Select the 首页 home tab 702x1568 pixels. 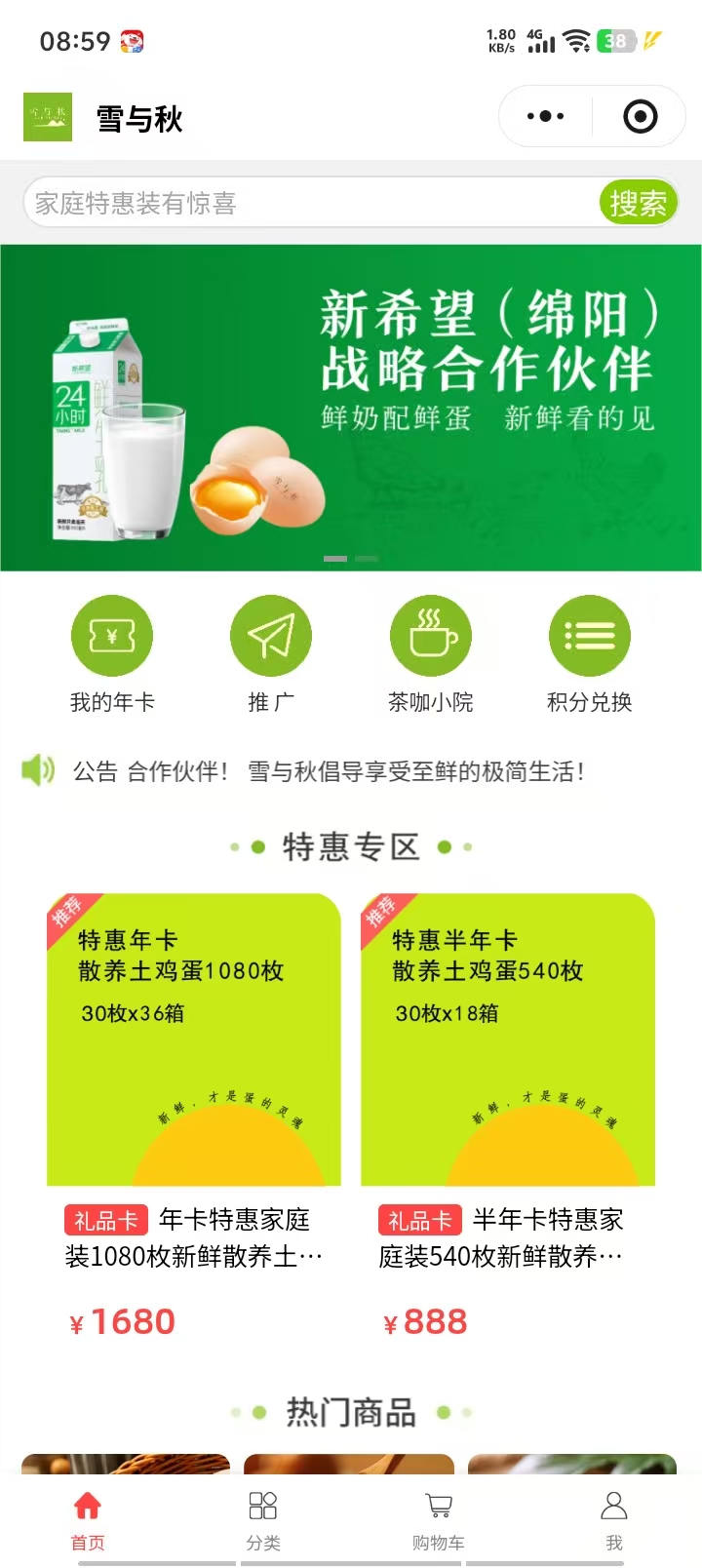tap(88, 1519)
